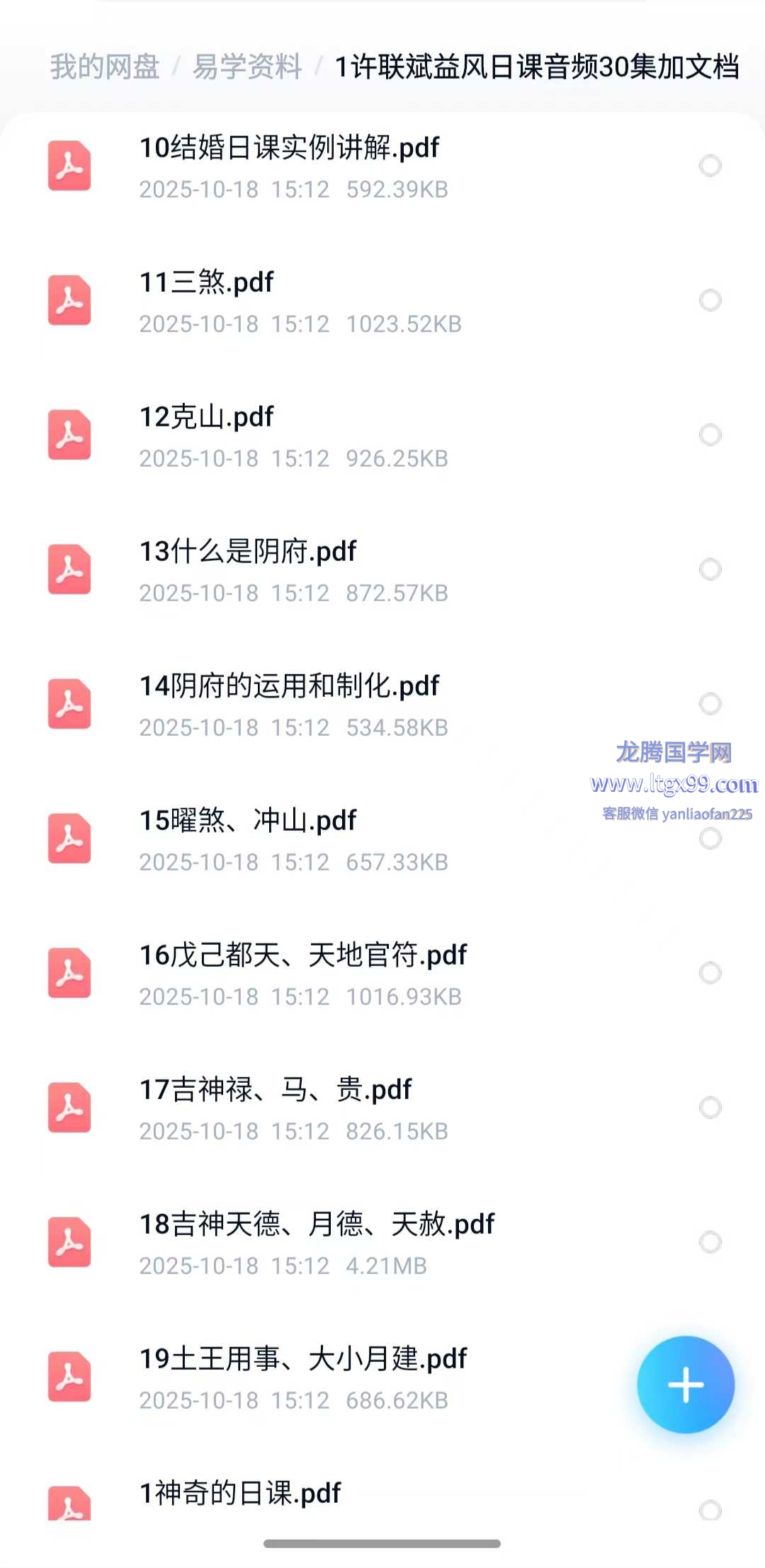Open 17吉神禄、马、贵.pdf
The height and width of the screenshot is (1568, 765).
point(276,1090)
